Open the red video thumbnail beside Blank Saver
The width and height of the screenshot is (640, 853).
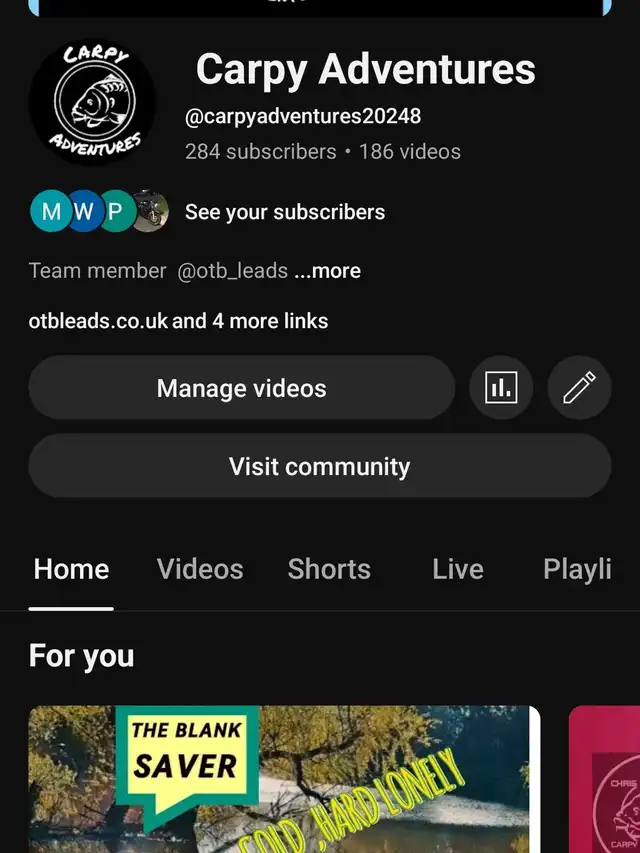click(605, 780)
